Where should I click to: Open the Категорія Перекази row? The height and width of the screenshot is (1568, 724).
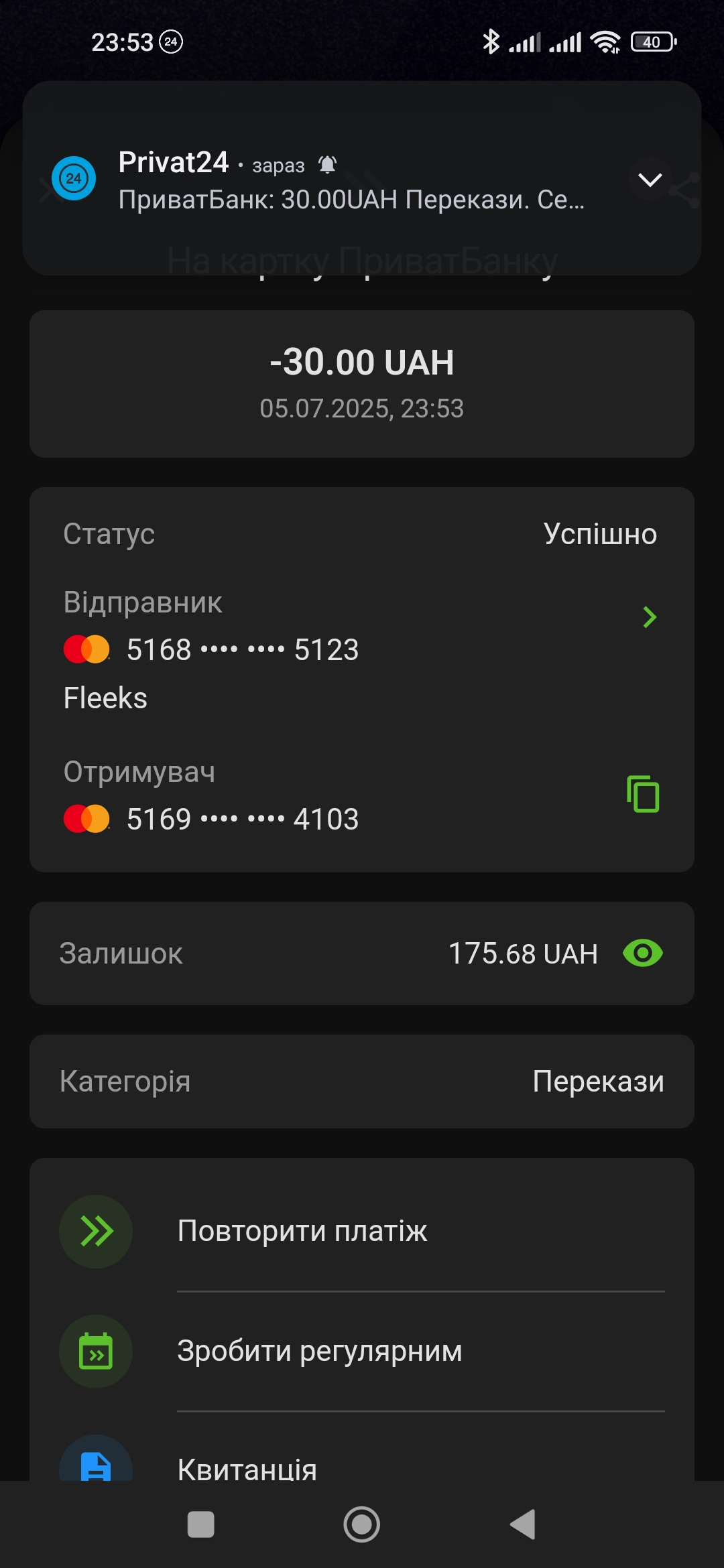362,1082
